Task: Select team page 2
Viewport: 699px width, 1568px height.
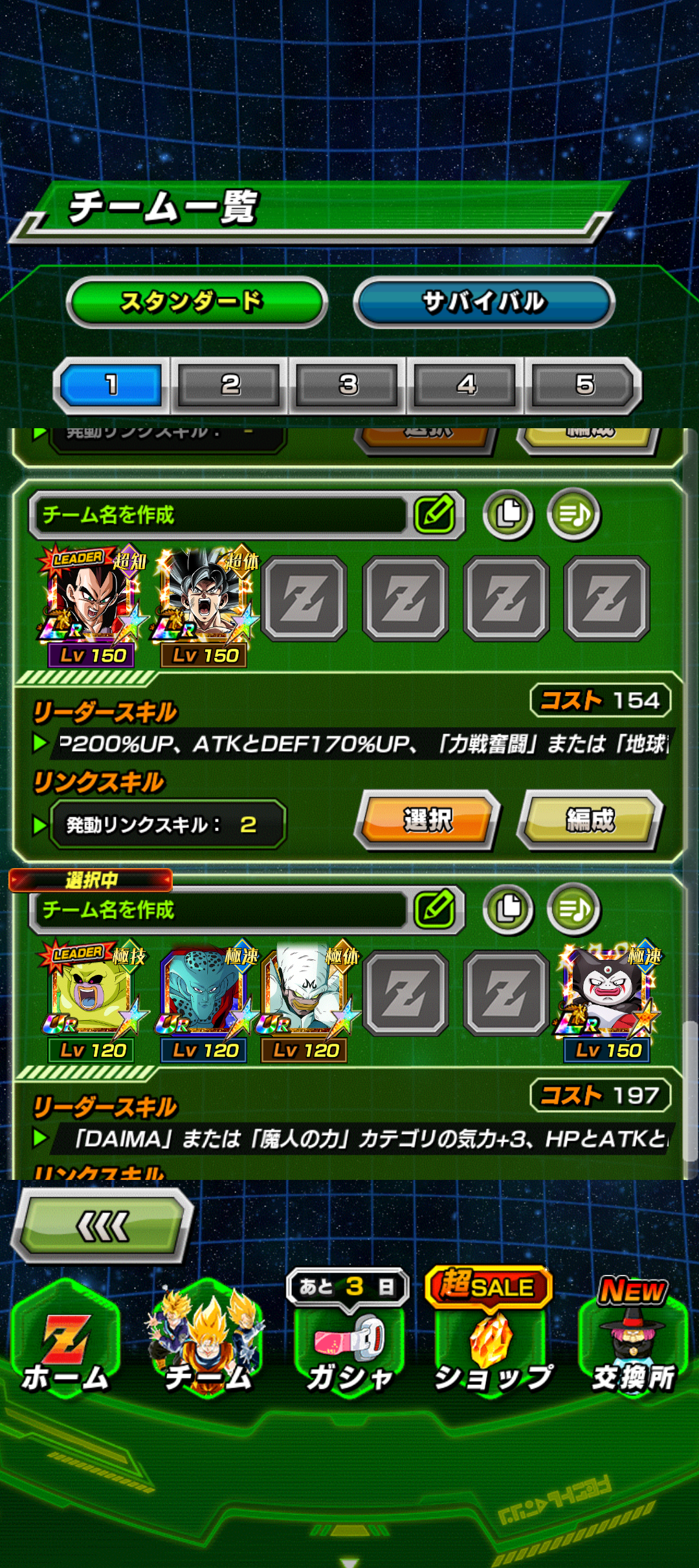Action: (x=230, y=386)
